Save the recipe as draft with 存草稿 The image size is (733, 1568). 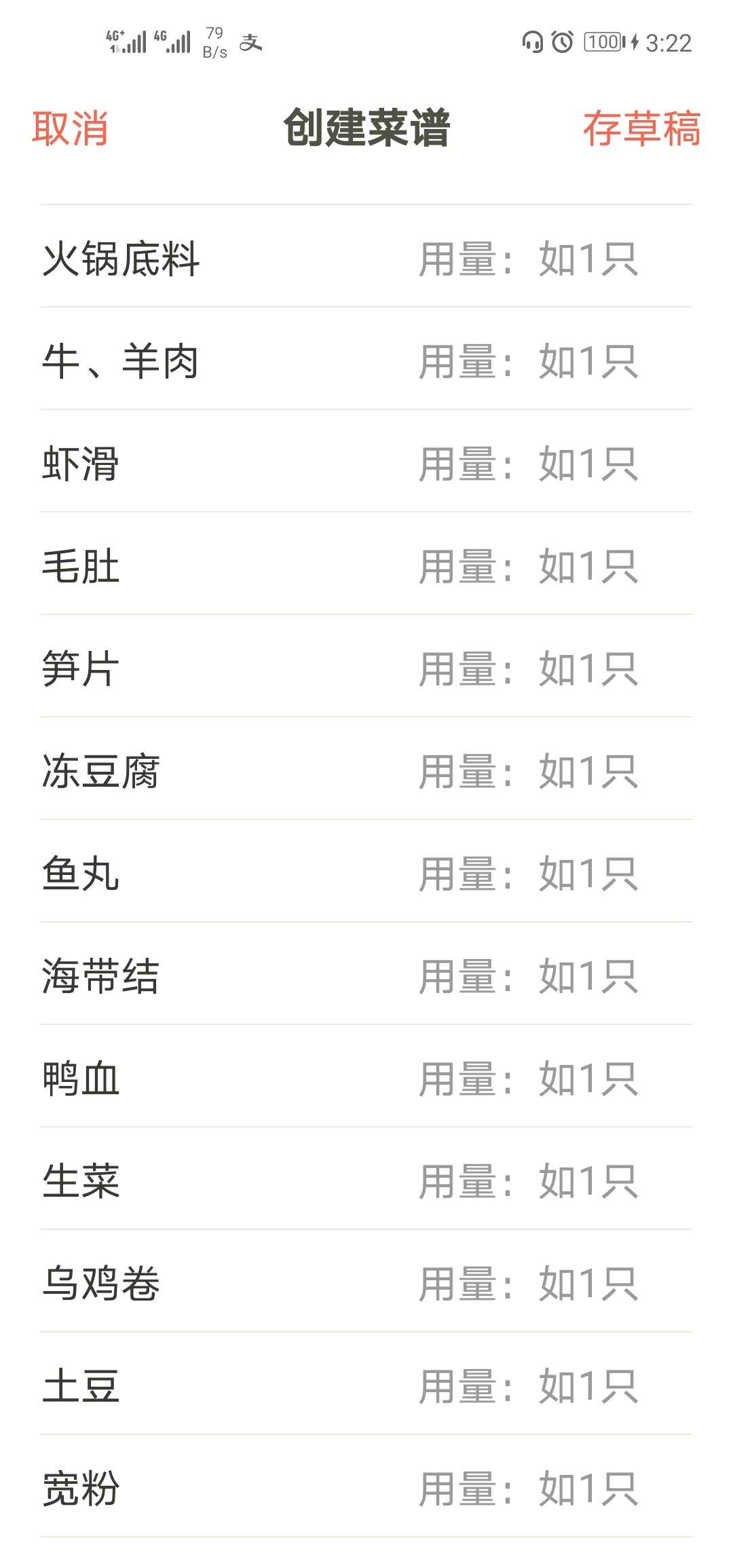[x=641, y=128]
